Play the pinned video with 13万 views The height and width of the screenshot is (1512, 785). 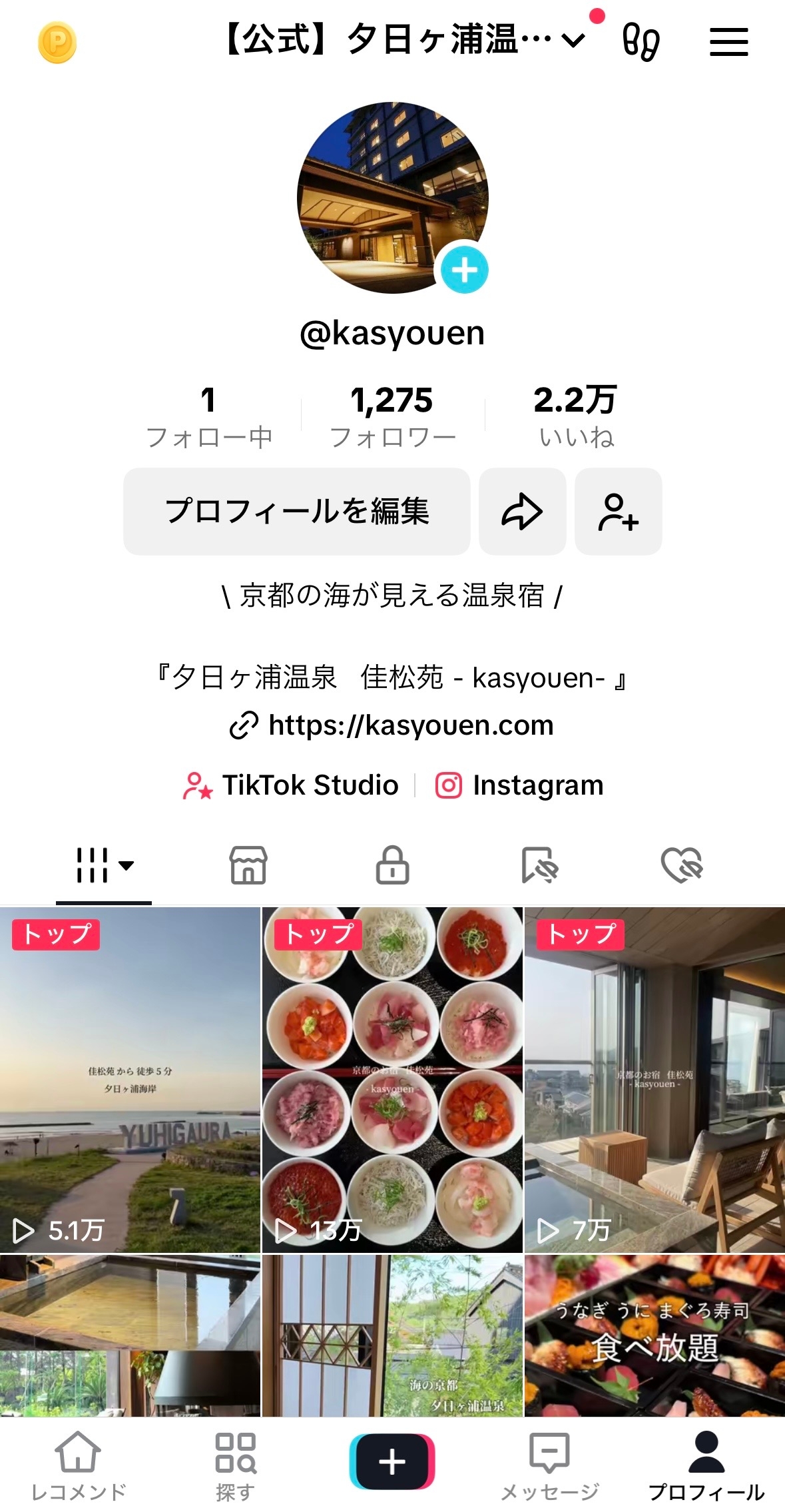392,1079
